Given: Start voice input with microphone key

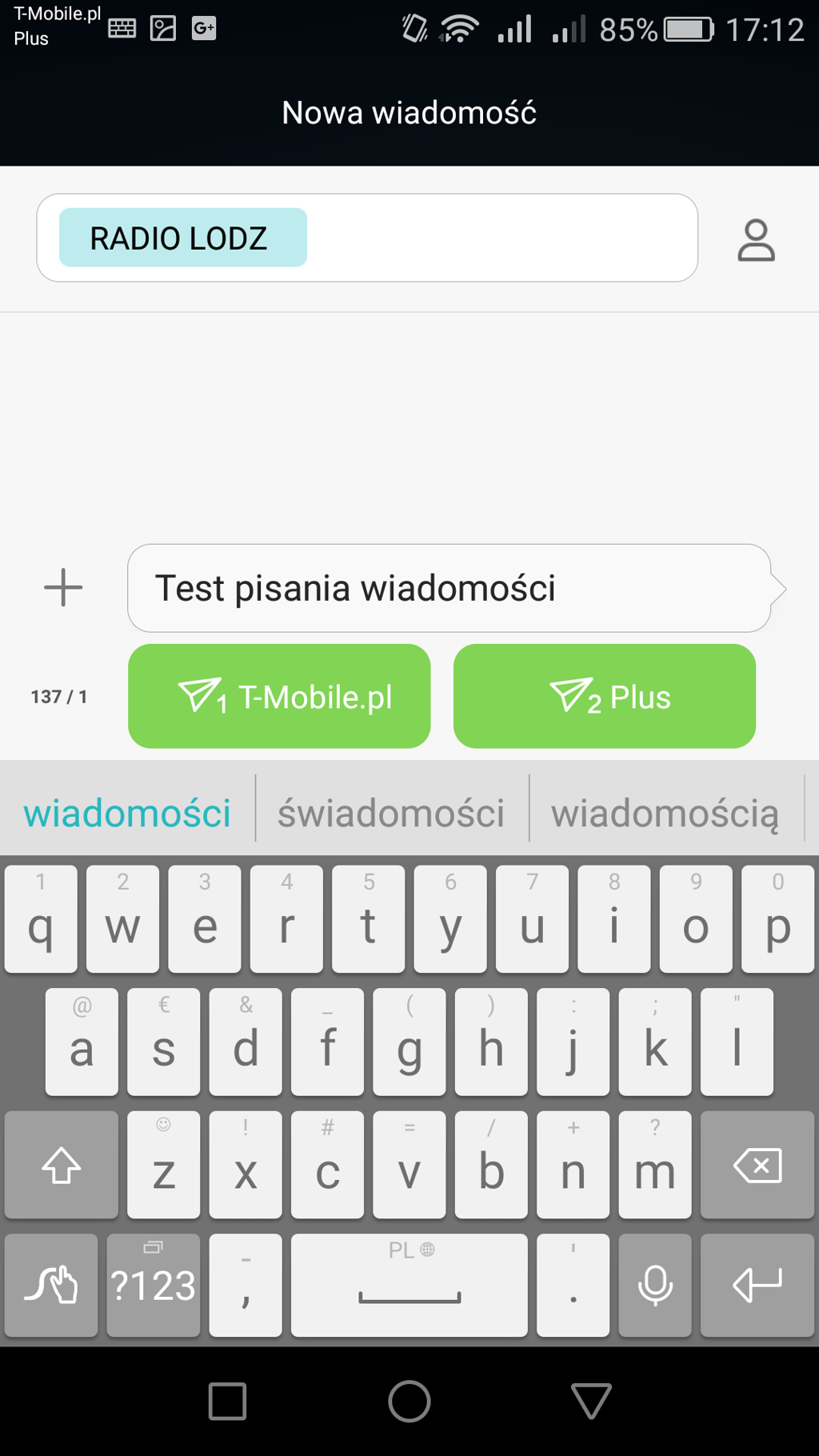Looking at the screenshot, I should [655, 1286].
